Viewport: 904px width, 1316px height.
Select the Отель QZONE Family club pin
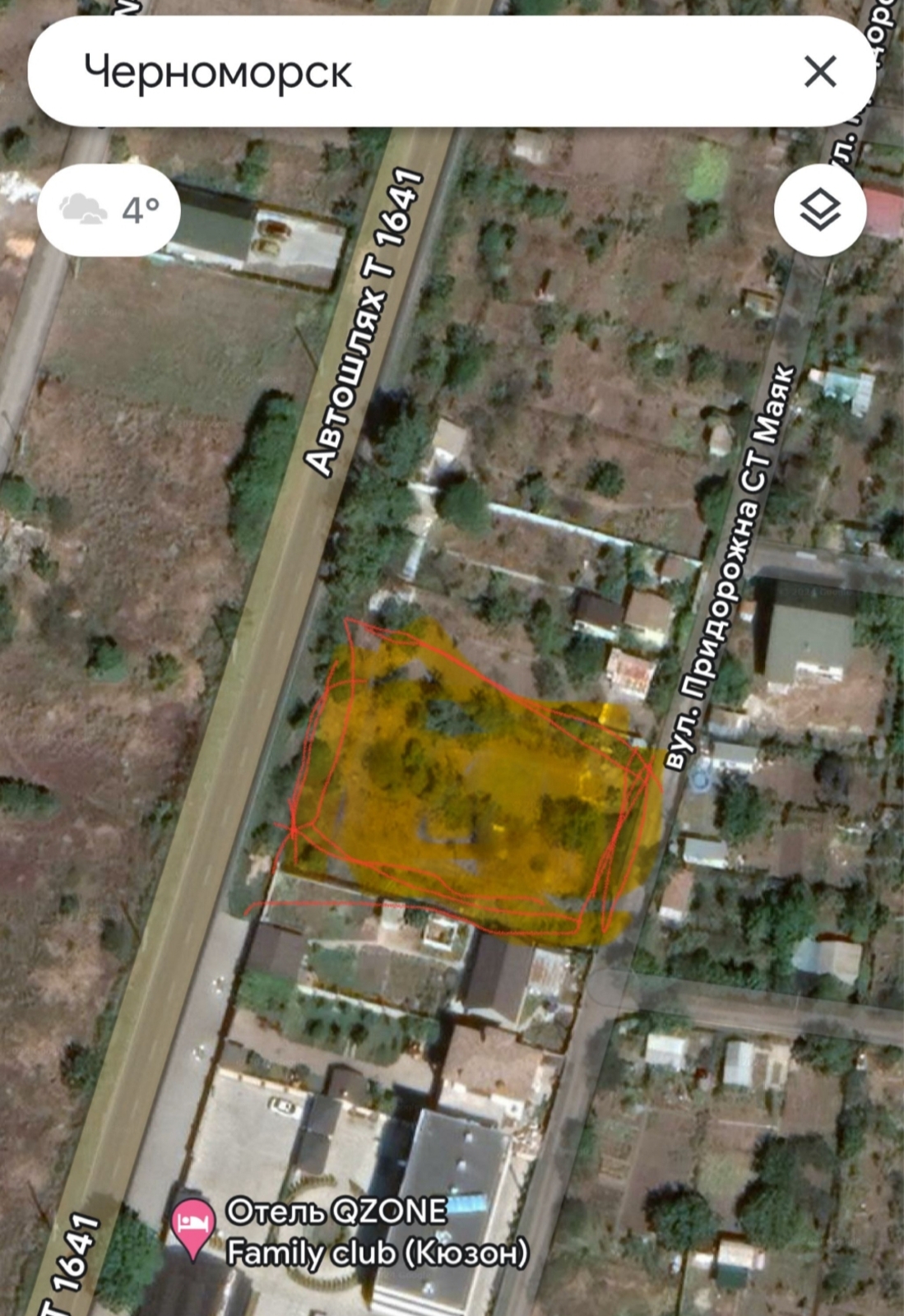193,1226
